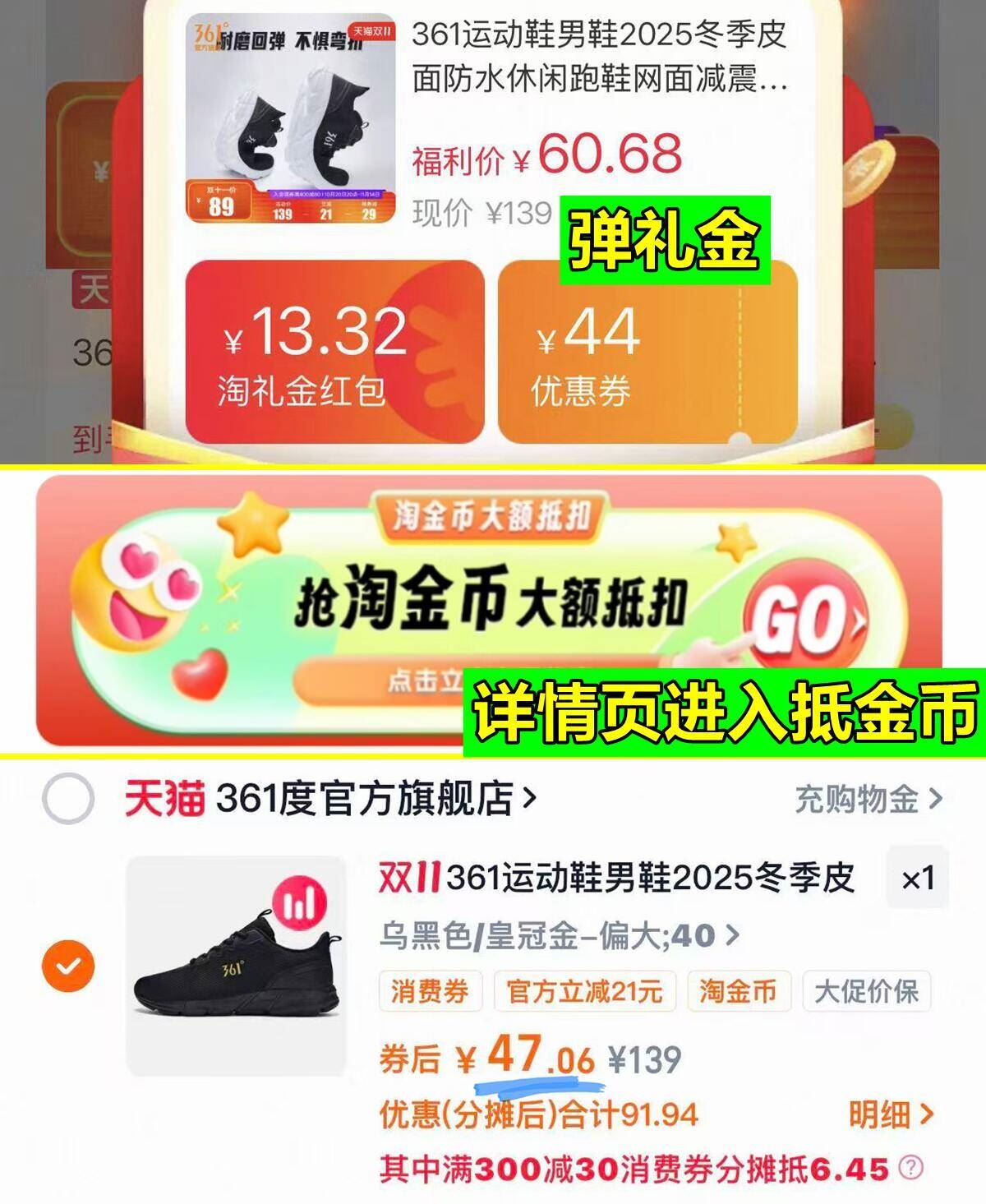
Task: Tap the 淘金币 gold coin banner graphic
Action: tap(493, 608)
